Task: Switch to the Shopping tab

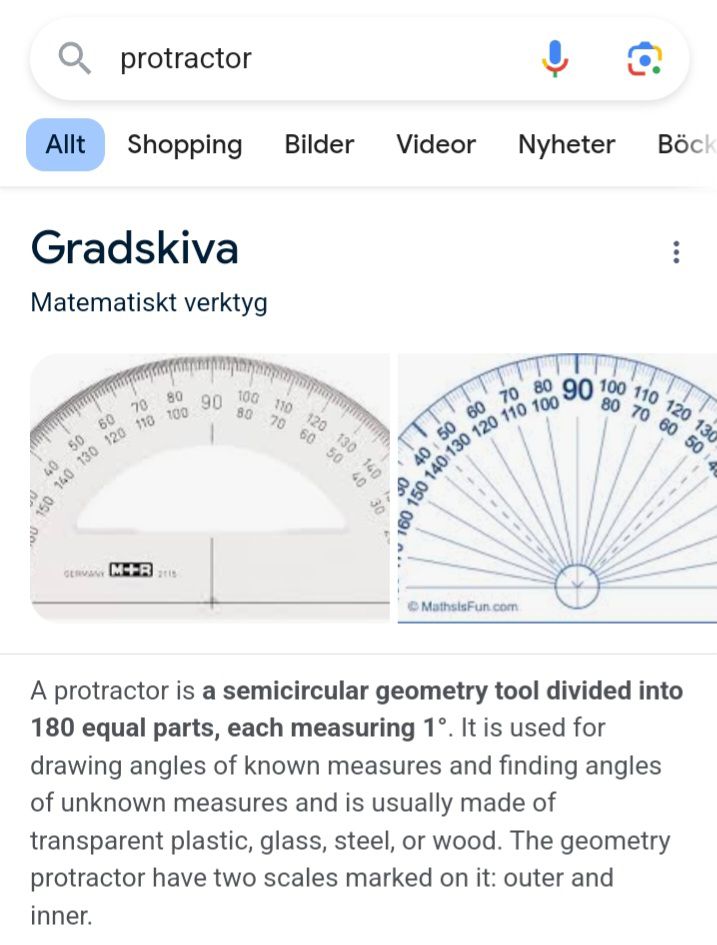Action: click(184, 145)
